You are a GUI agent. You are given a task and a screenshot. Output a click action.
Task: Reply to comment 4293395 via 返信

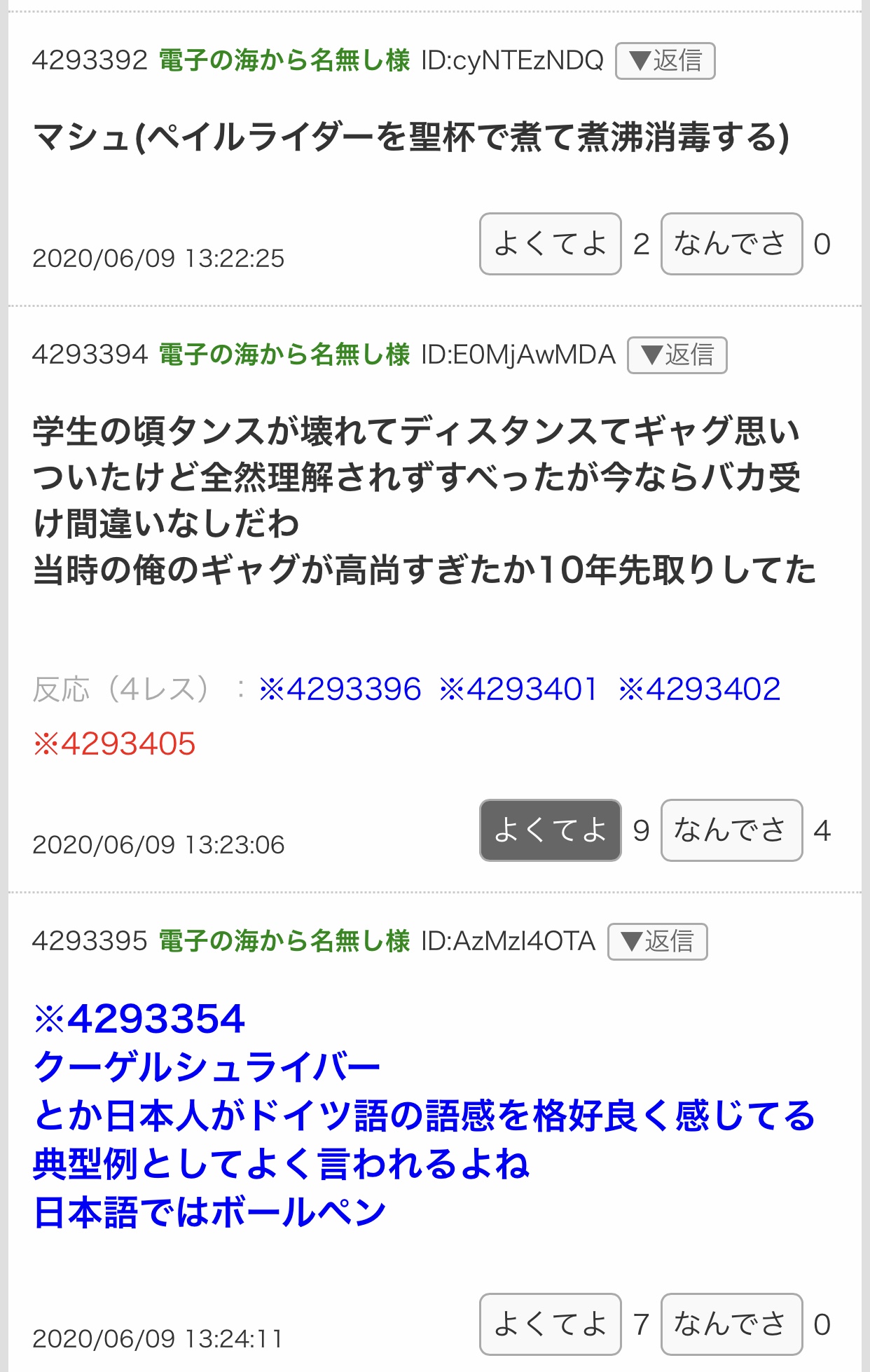pos(657,942)
